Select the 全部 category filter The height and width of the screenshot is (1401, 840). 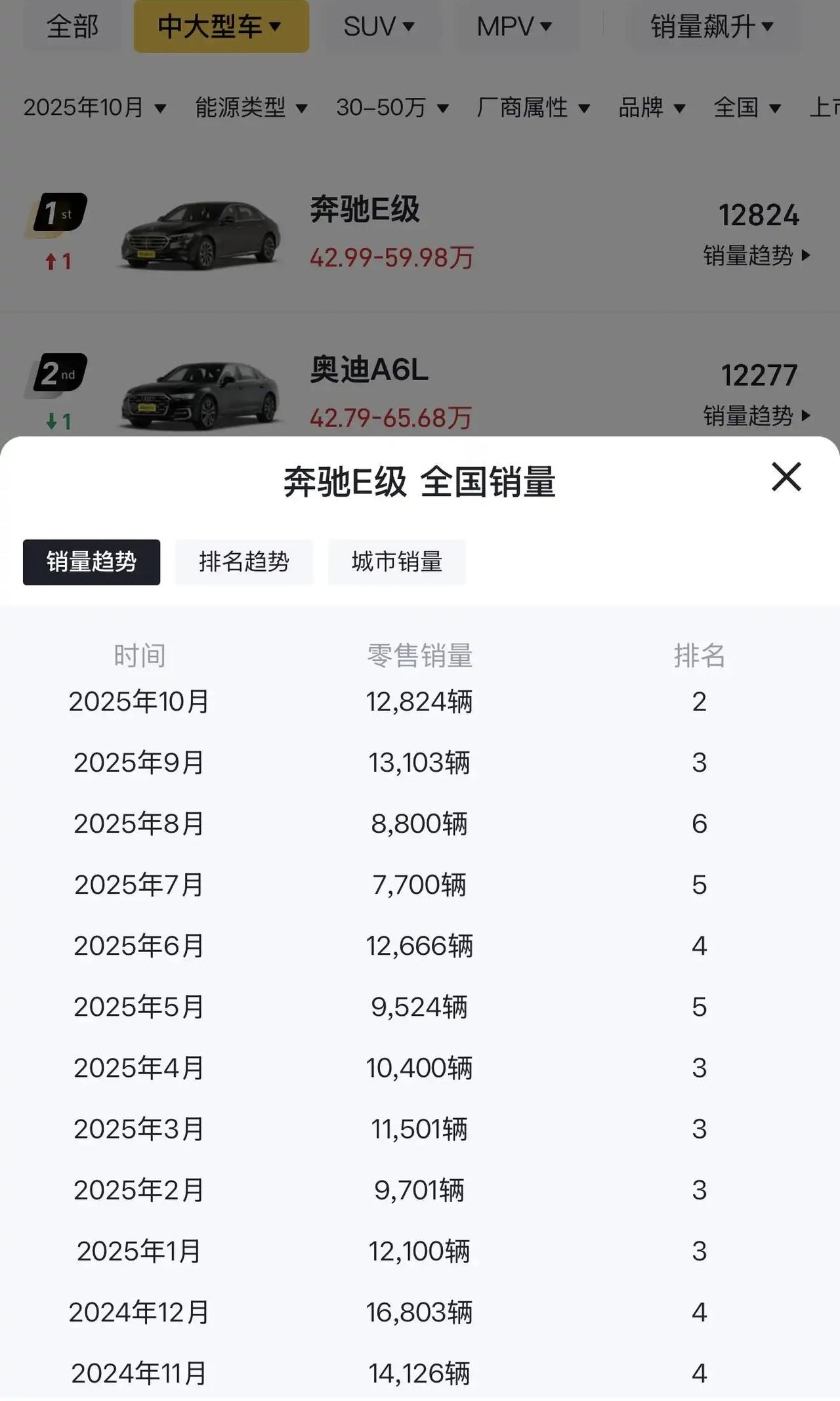click(x=72, y=27)
